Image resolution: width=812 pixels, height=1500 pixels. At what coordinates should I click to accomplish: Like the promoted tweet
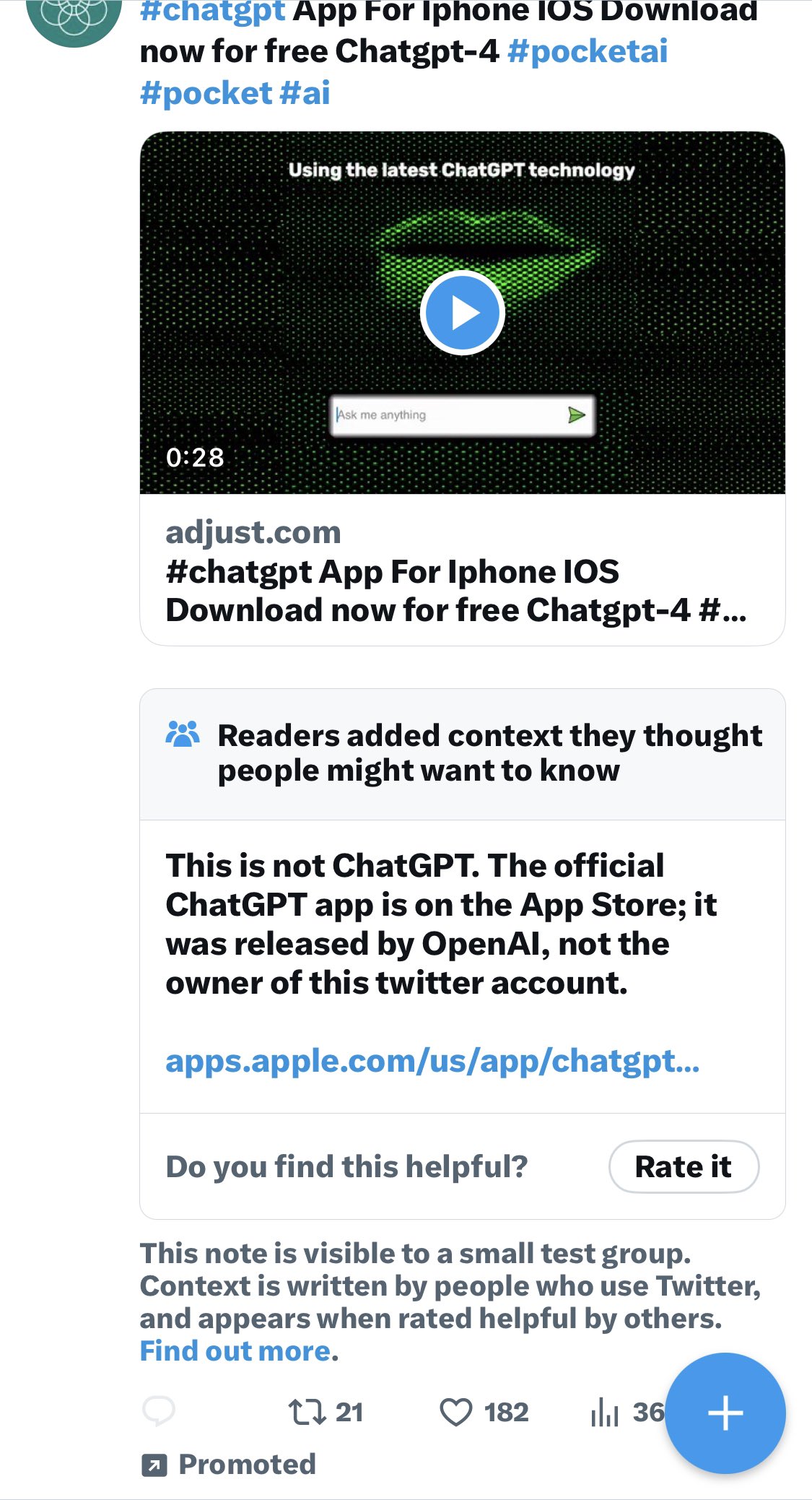[484, 1412]
